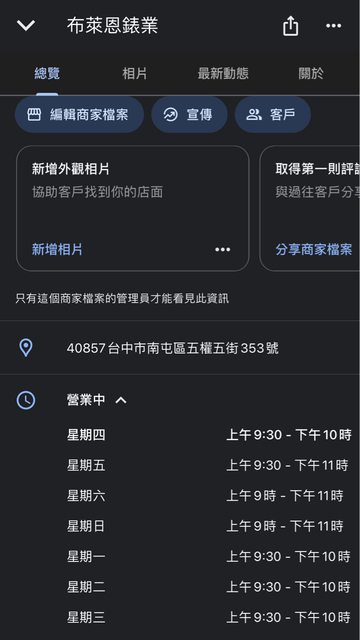This screenshot has height=640, width=360.
Task: Collapse the 營業中 opening hours list
Action: tap(121, 400)
